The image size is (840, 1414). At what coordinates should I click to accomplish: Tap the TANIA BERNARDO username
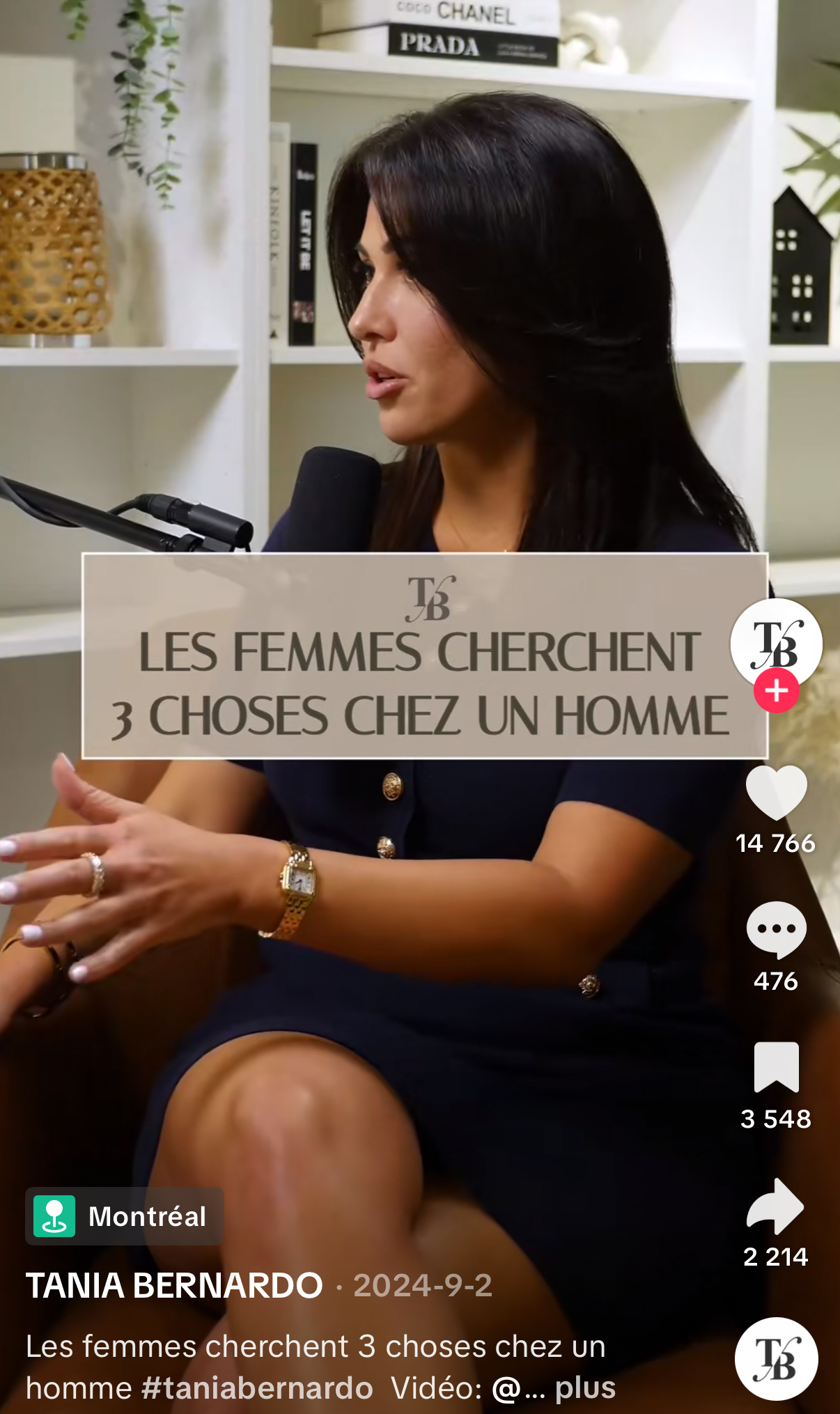click(x=174, y=1285)
